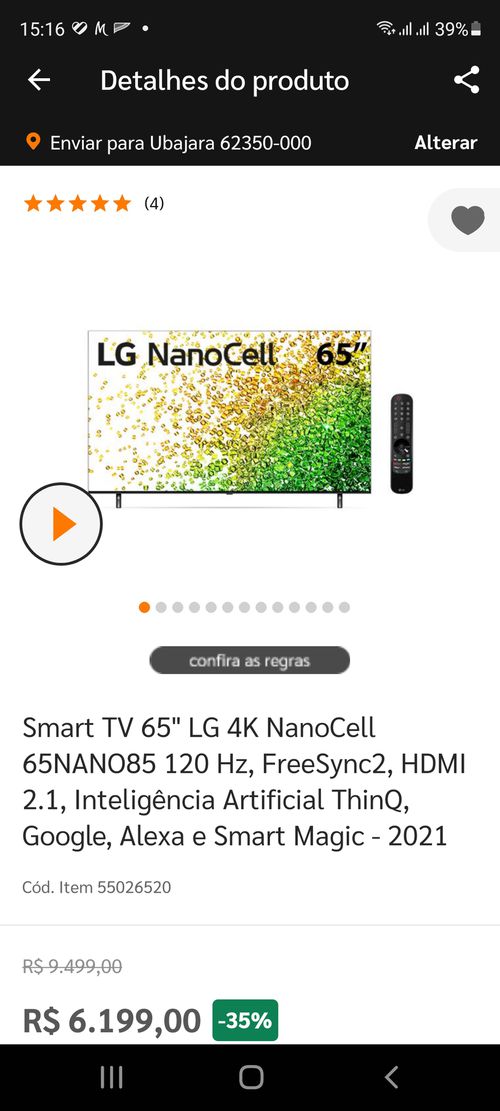Open the star rating reviews

pyautogui.click(x=93, y=204)
